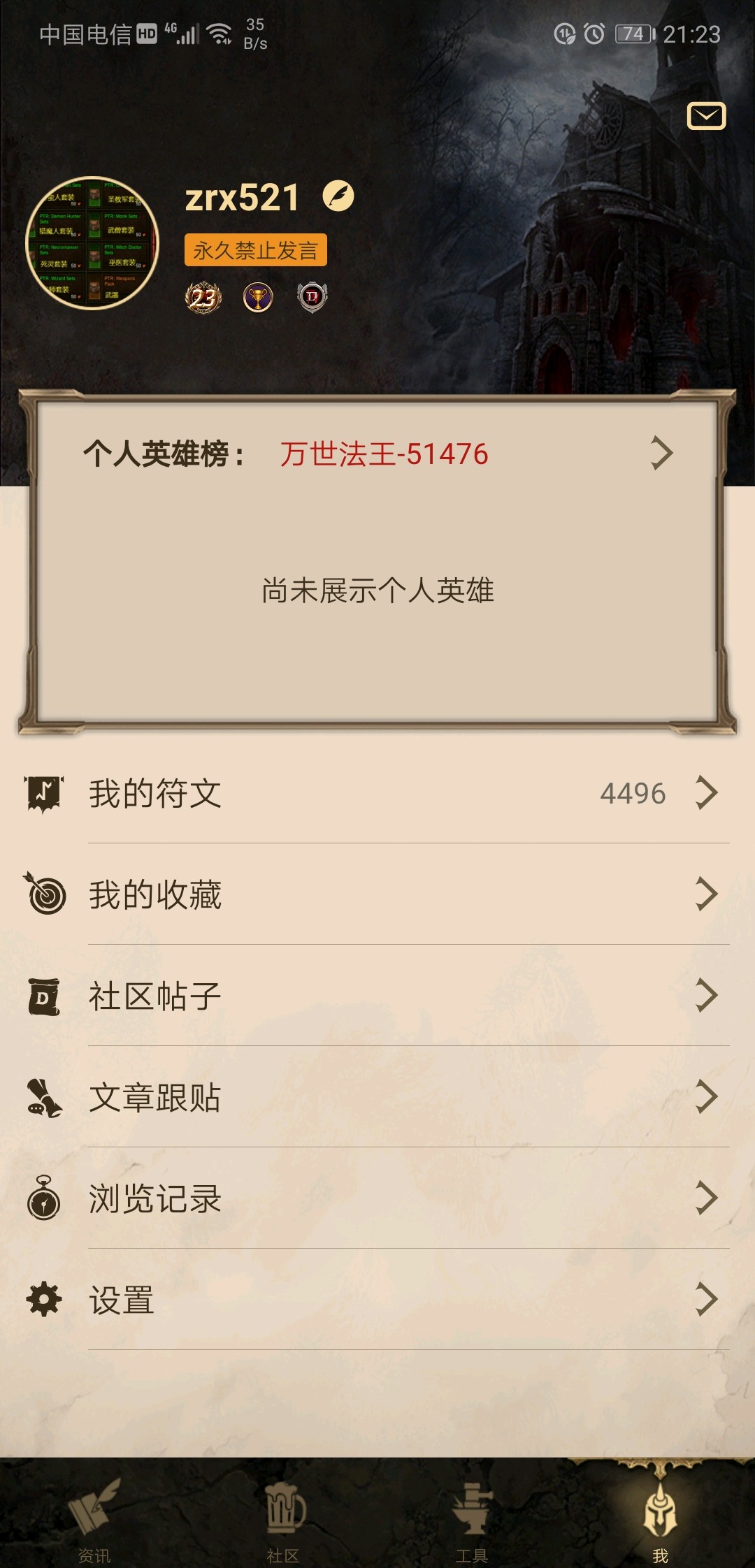Viewport: 755px width, 1568px height.
Task: Tap the profile avatar picture
Action: click(92, 243)
